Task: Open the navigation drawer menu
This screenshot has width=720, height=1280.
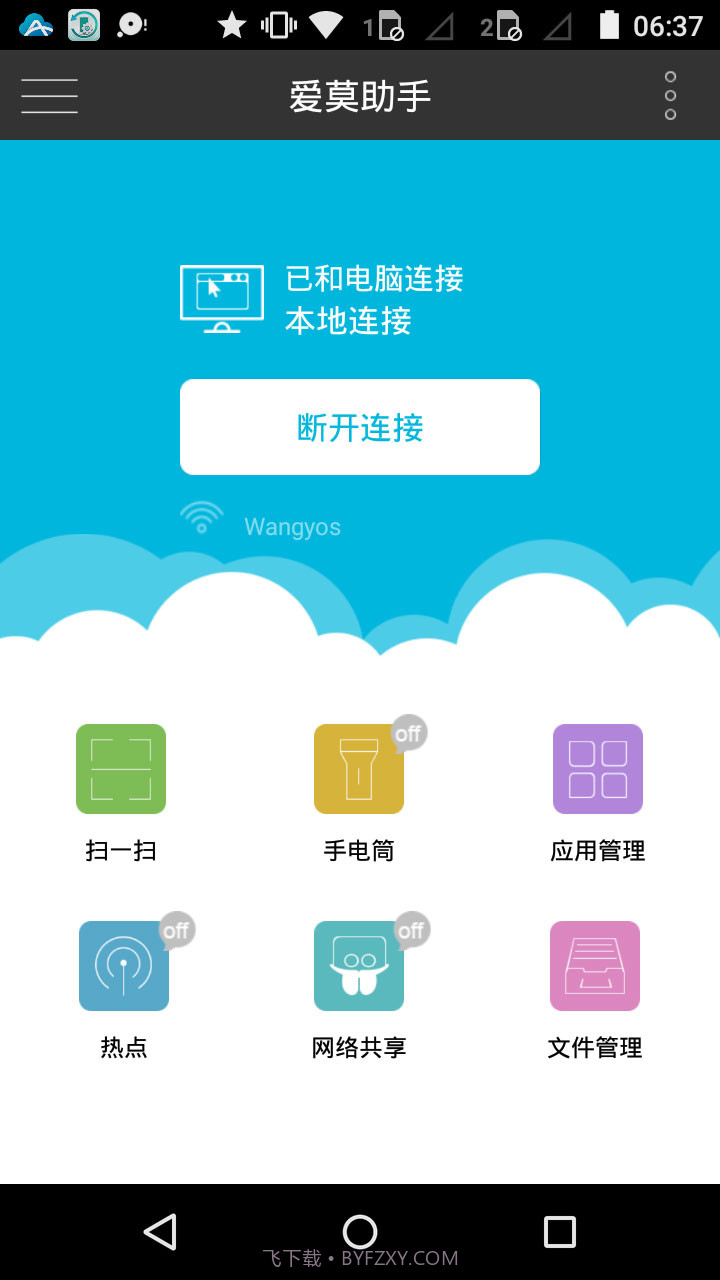Action: 48,95
